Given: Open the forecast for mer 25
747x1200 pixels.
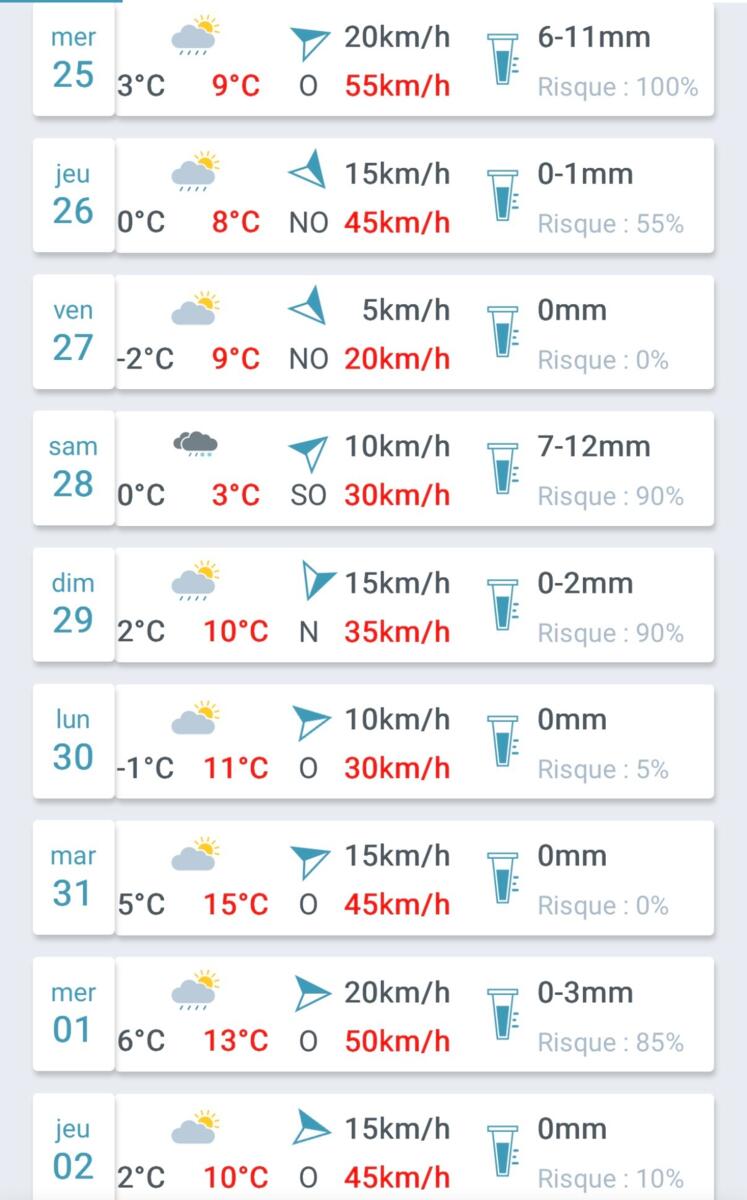Looking at the screenshot, I should pos(373,60).
